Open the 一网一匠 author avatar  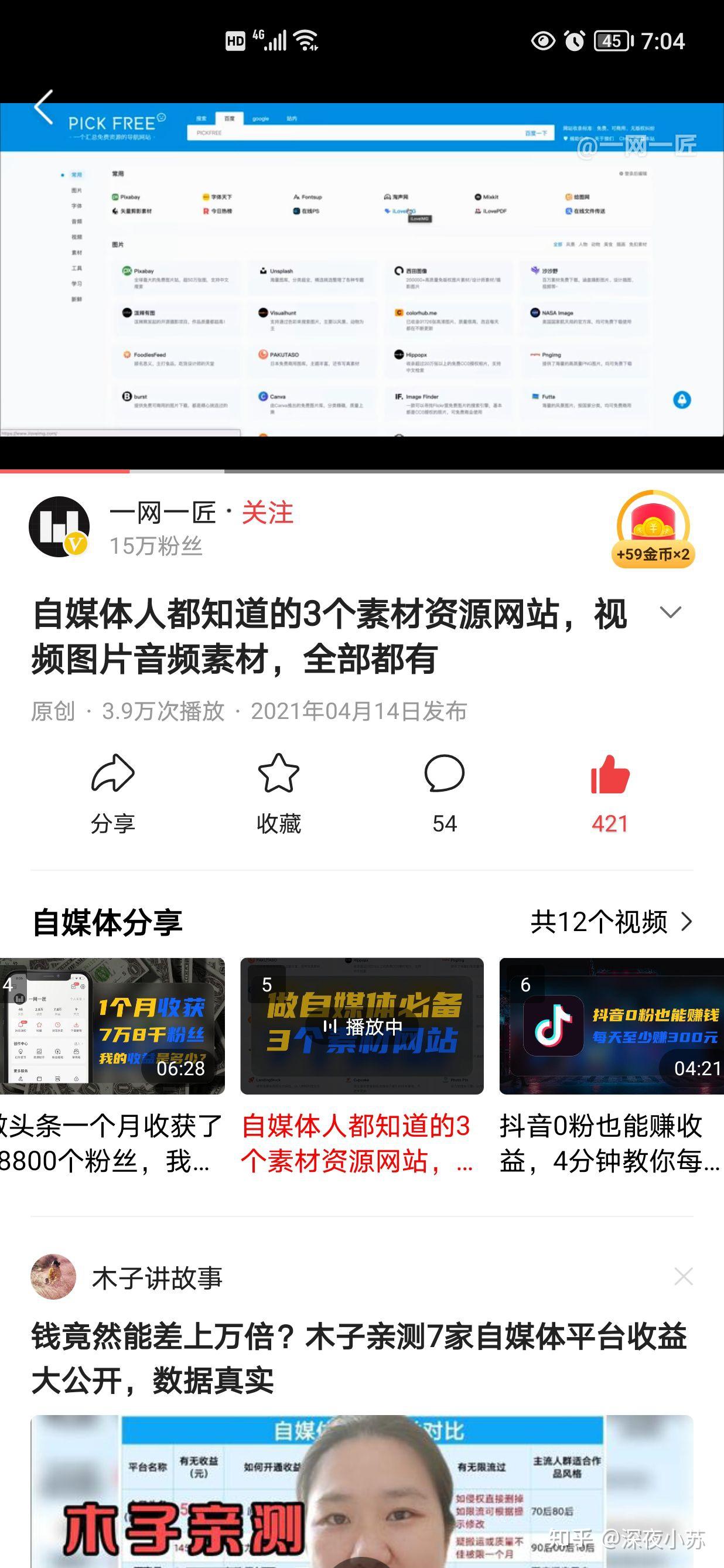click(59, 527)
